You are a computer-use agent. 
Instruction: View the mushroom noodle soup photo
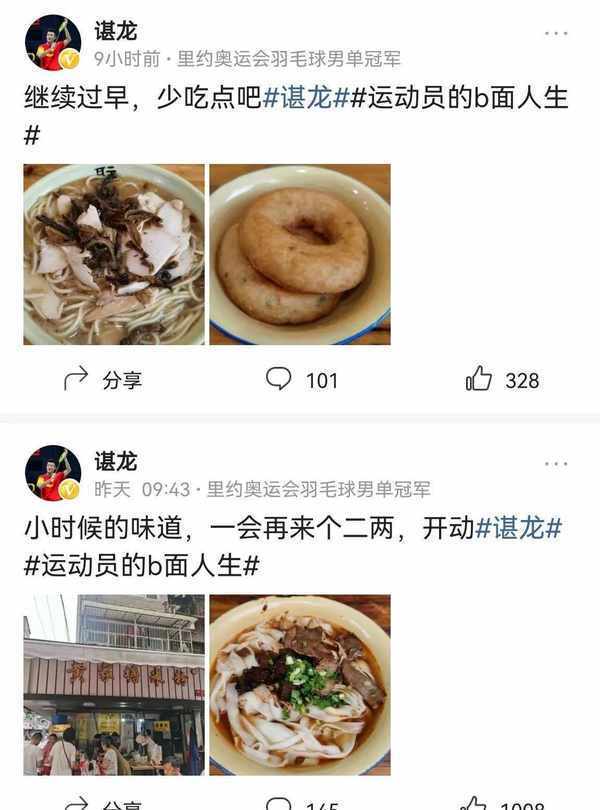pos(114,255)
